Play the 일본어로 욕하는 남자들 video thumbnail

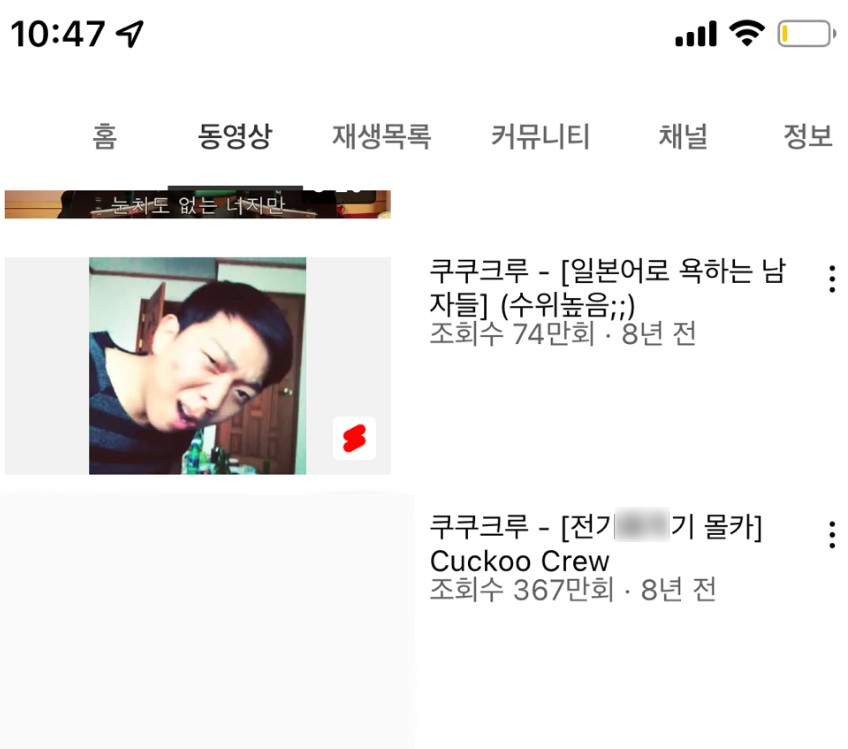(197, 365)
